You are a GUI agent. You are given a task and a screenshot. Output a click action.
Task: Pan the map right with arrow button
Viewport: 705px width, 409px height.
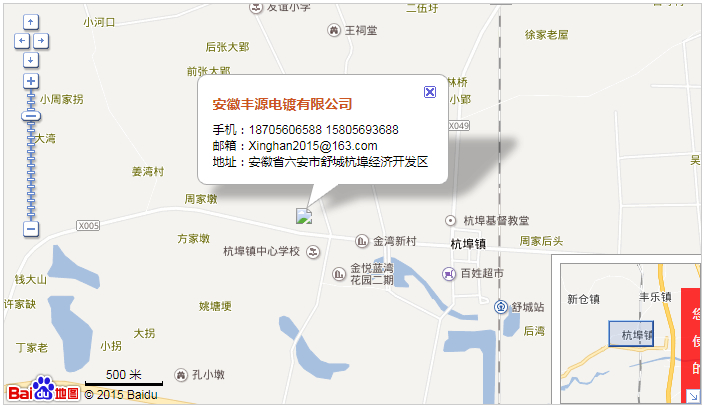41,41
